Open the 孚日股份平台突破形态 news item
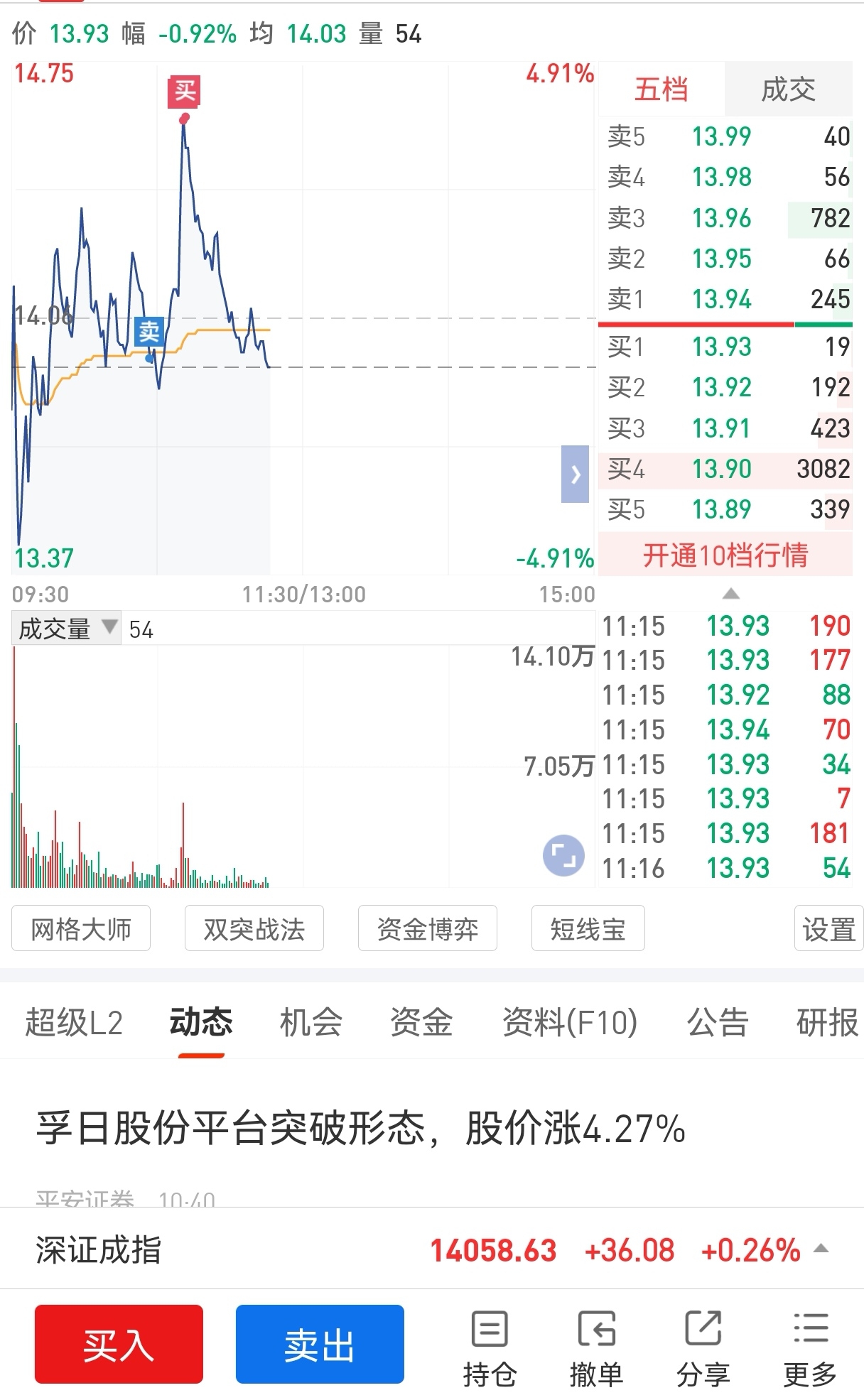The width and height of the screenshot is (864, 1400). pyautogui.click(x=361, y=1129)
